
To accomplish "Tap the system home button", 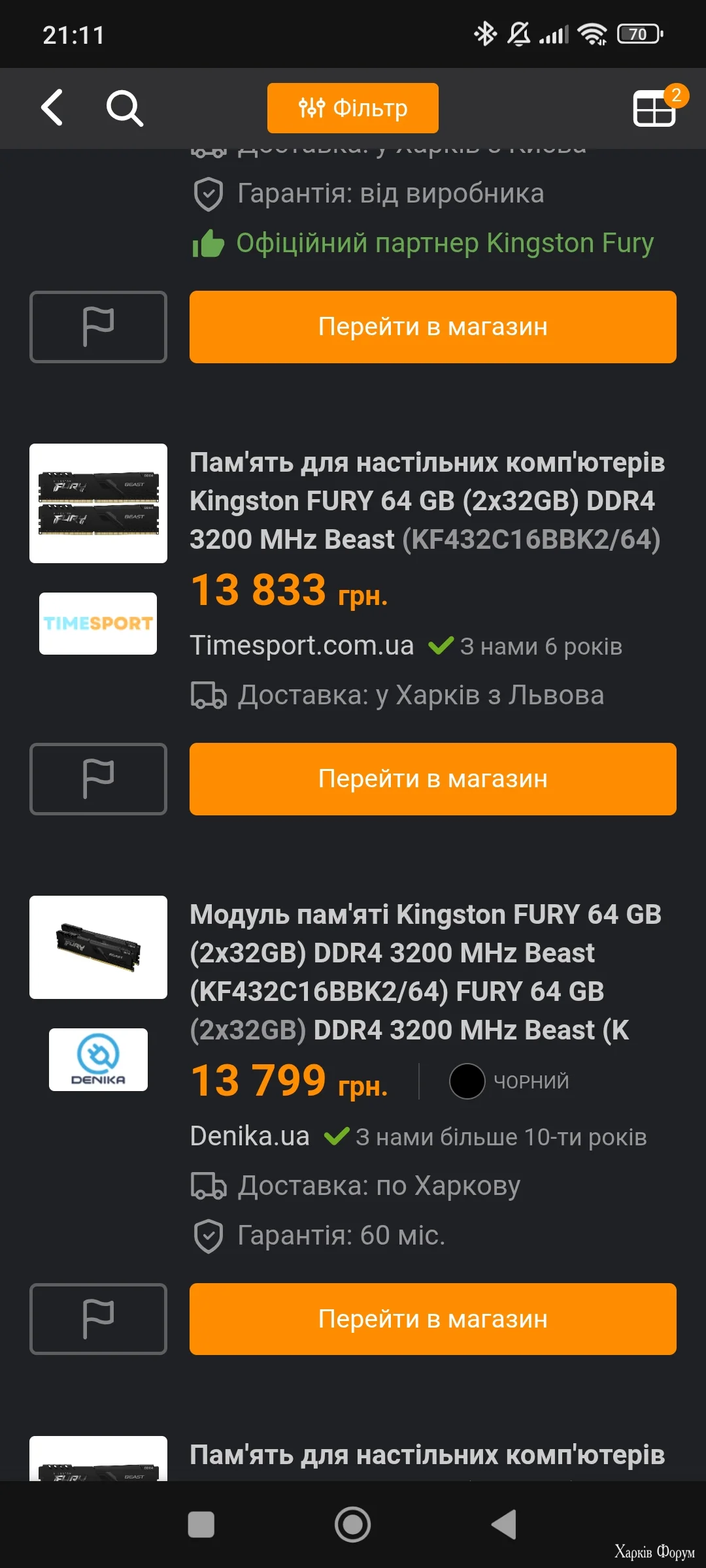I will [352, 1525].
